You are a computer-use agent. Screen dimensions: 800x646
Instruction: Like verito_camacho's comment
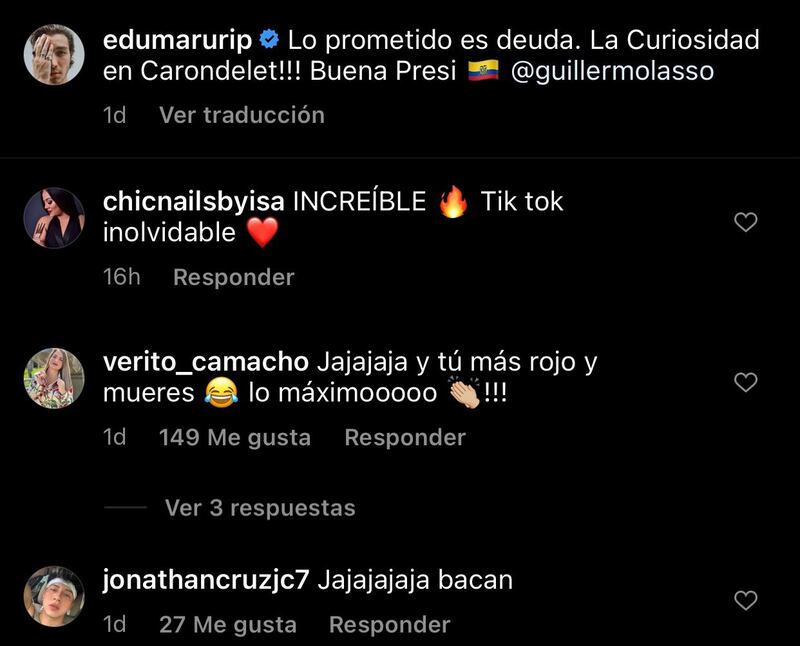pos(746,382)
